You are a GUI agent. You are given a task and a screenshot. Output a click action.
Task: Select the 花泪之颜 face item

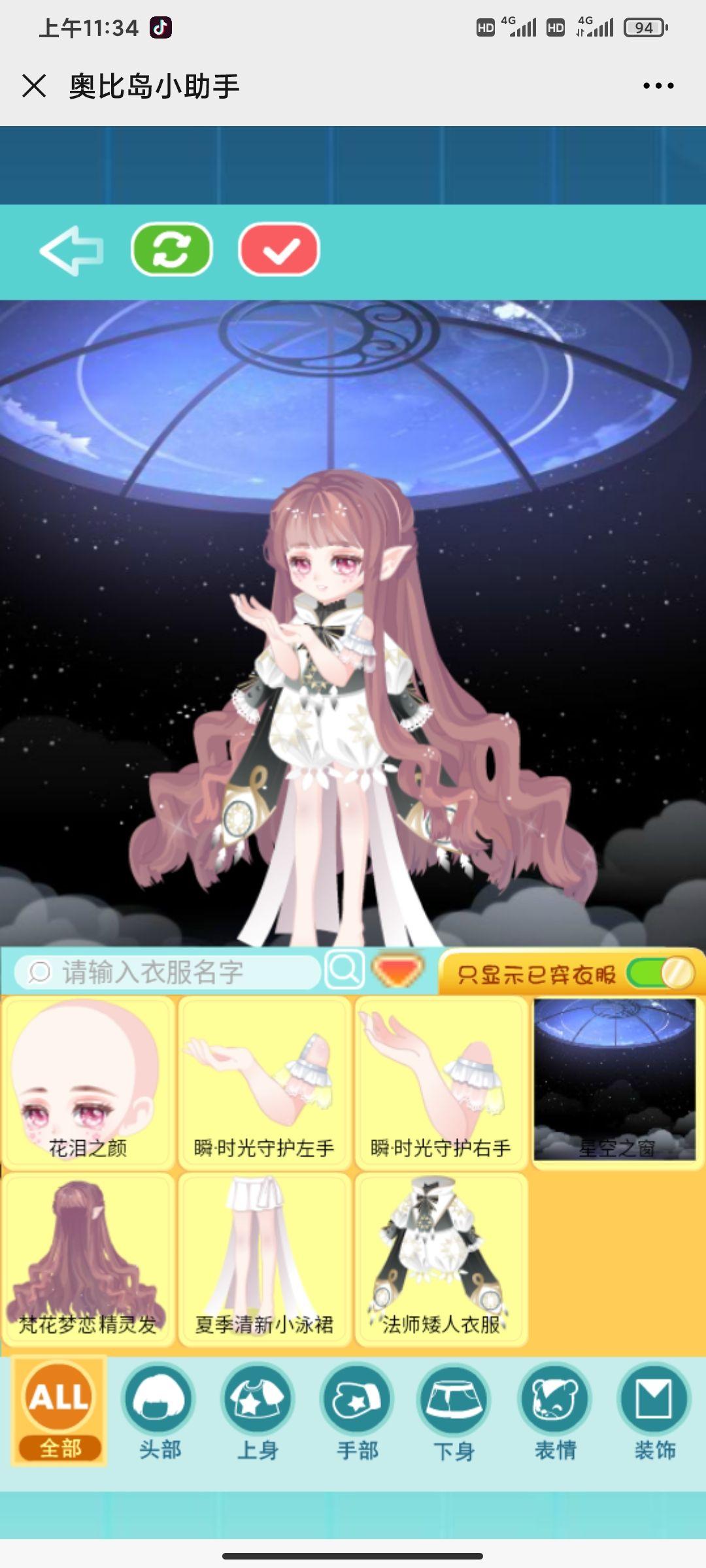(88, 1082)
